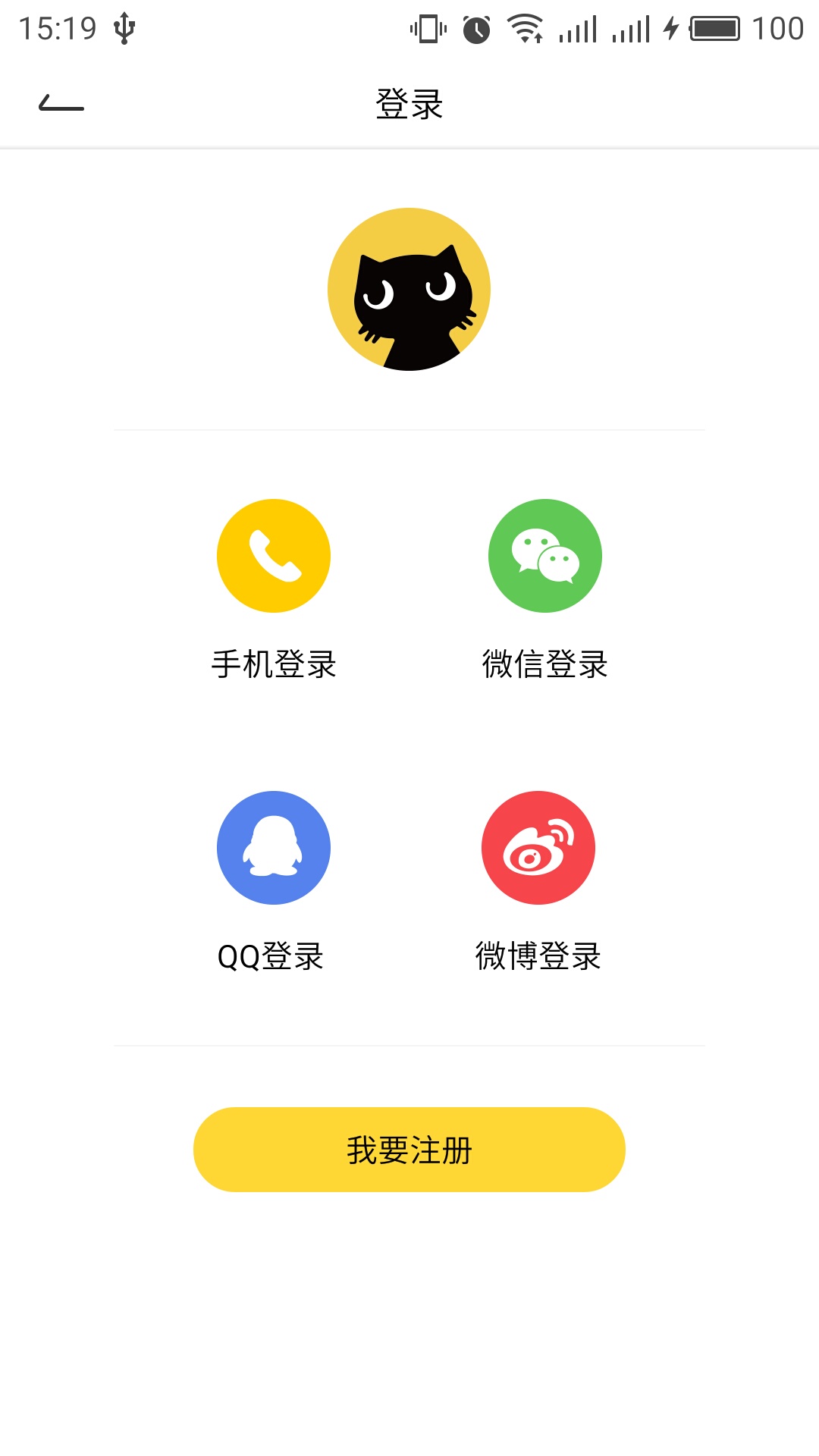
Task: Tap the battery icon in status bar
Action: pyautogui.click(x=714, y=29)
